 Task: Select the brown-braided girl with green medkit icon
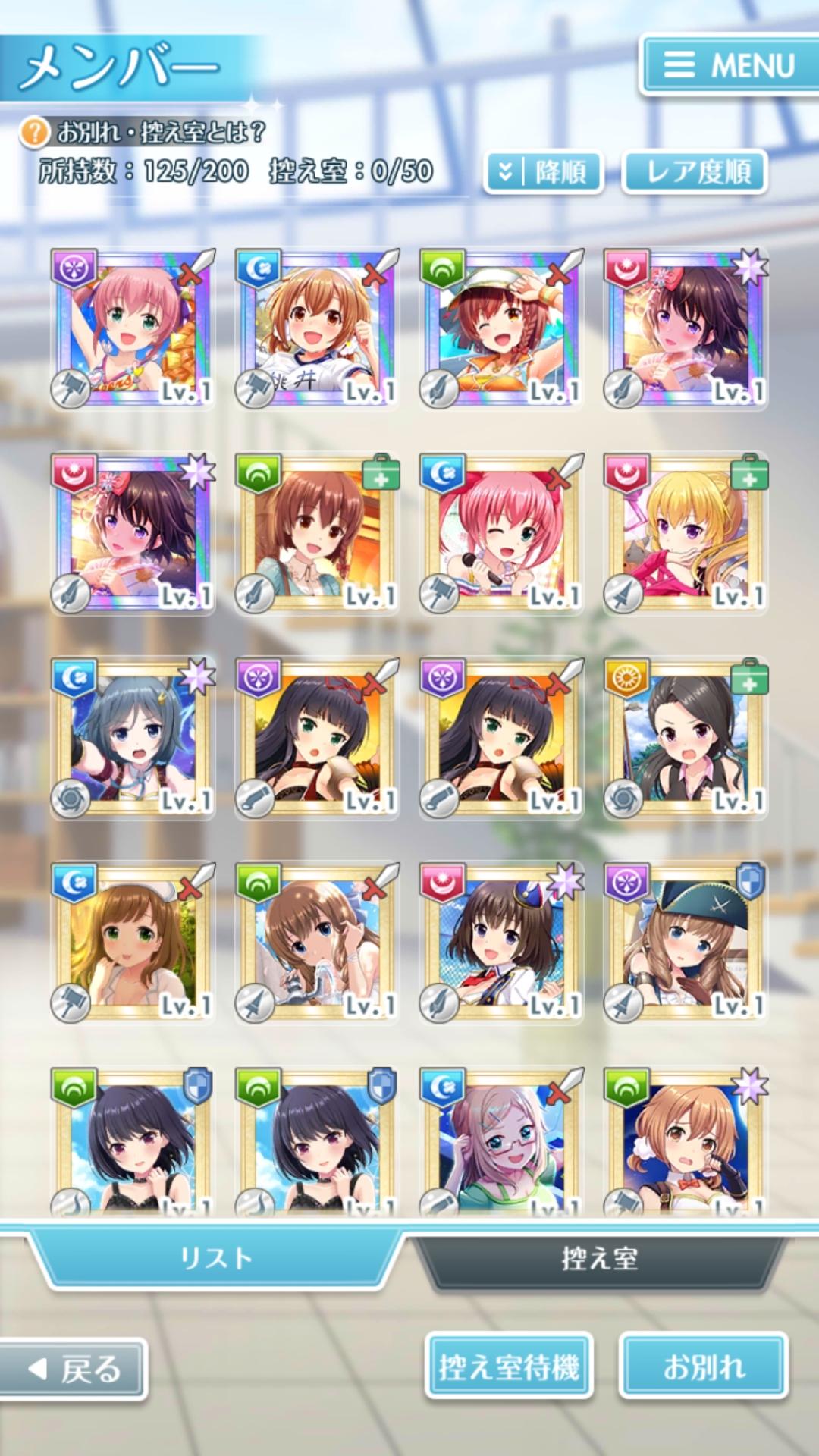[317, 533]
